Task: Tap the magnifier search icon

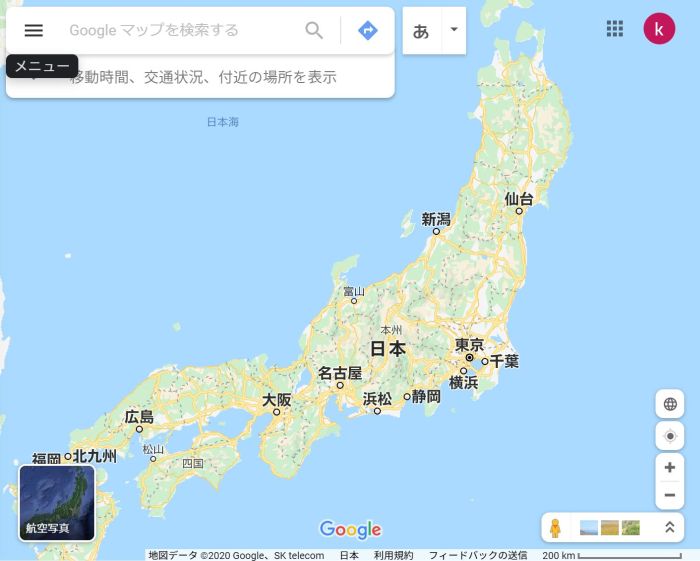Action: [x=314, y=30]
